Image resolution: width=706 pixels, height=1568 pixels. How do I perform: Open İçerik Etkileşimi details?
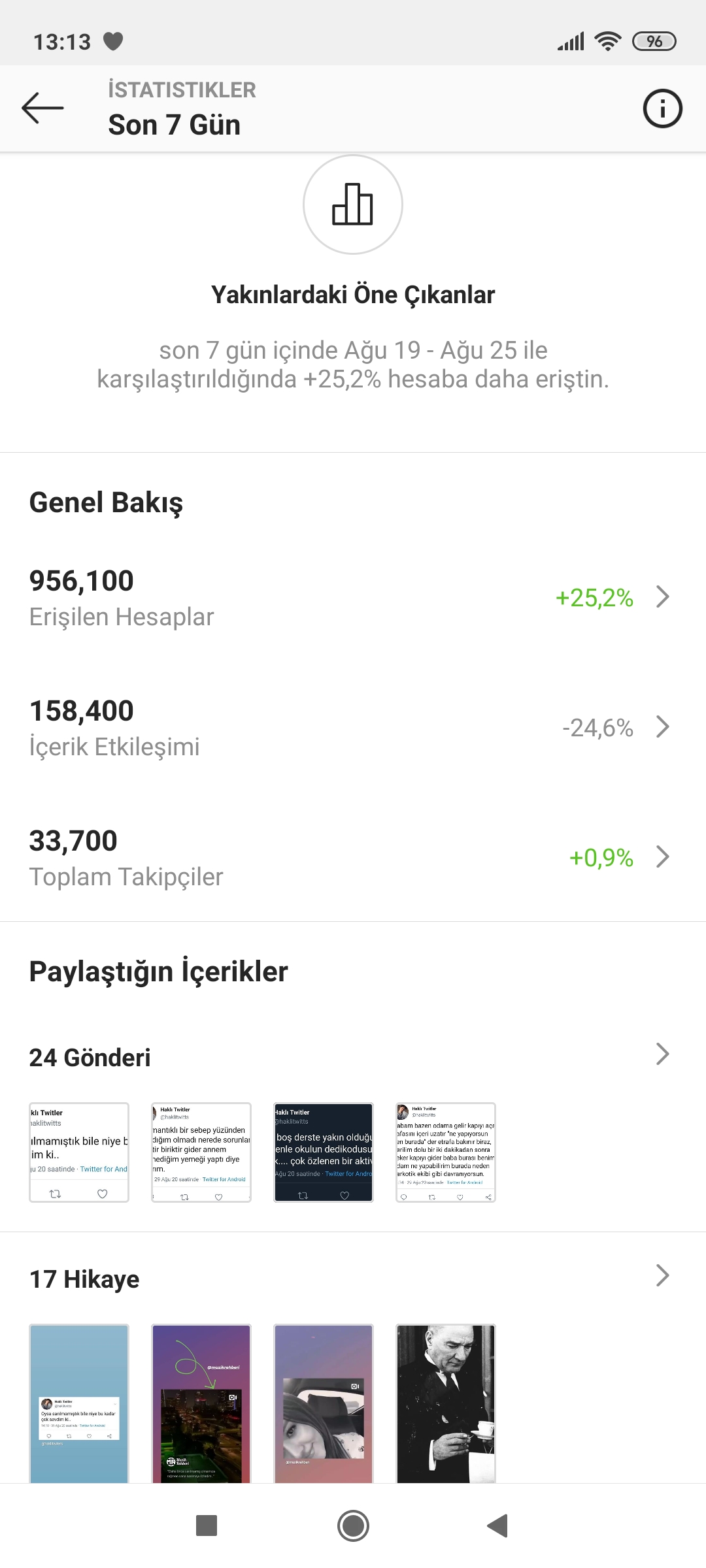pyautogui.click(x=353, y=727)
